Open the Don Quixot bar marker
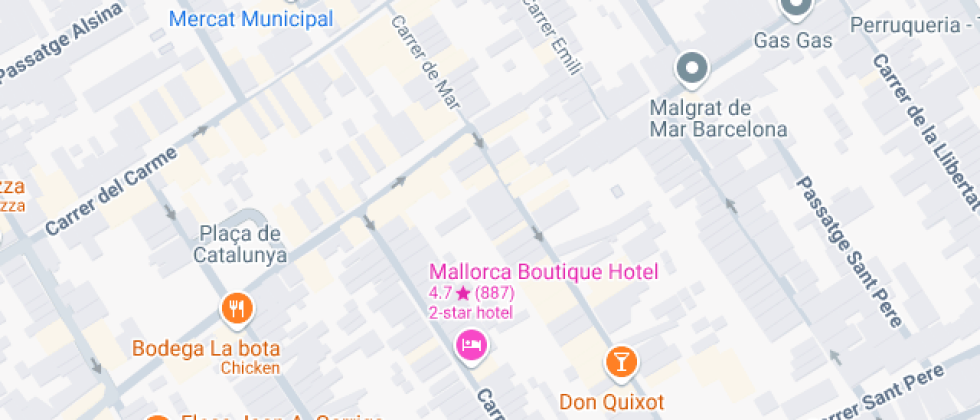 pyautogui.click(x=621, y=362)
